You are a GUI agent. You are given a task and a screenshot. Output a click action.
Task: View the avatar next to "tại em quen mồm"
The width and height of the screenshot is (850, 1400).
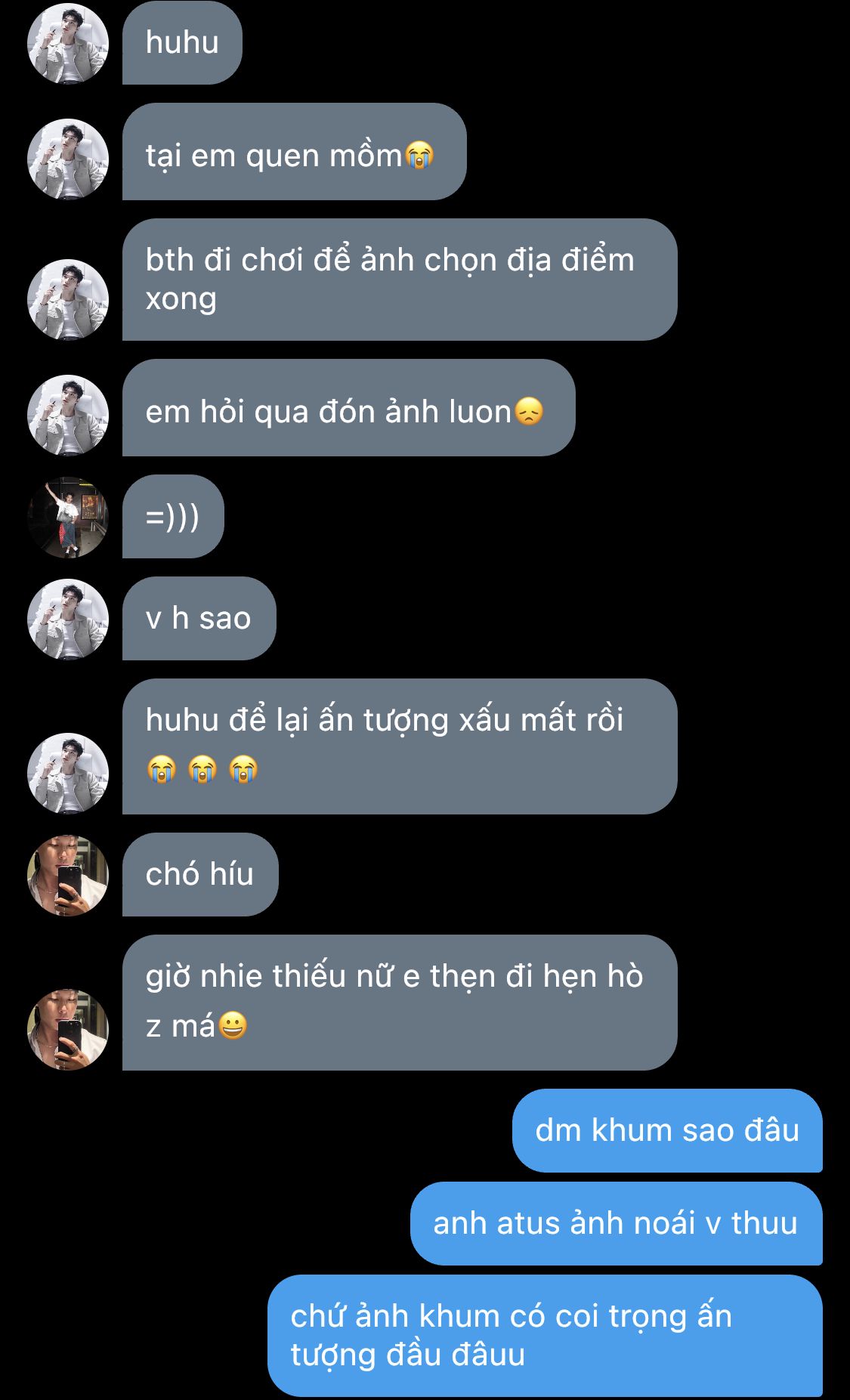(68, 159)
